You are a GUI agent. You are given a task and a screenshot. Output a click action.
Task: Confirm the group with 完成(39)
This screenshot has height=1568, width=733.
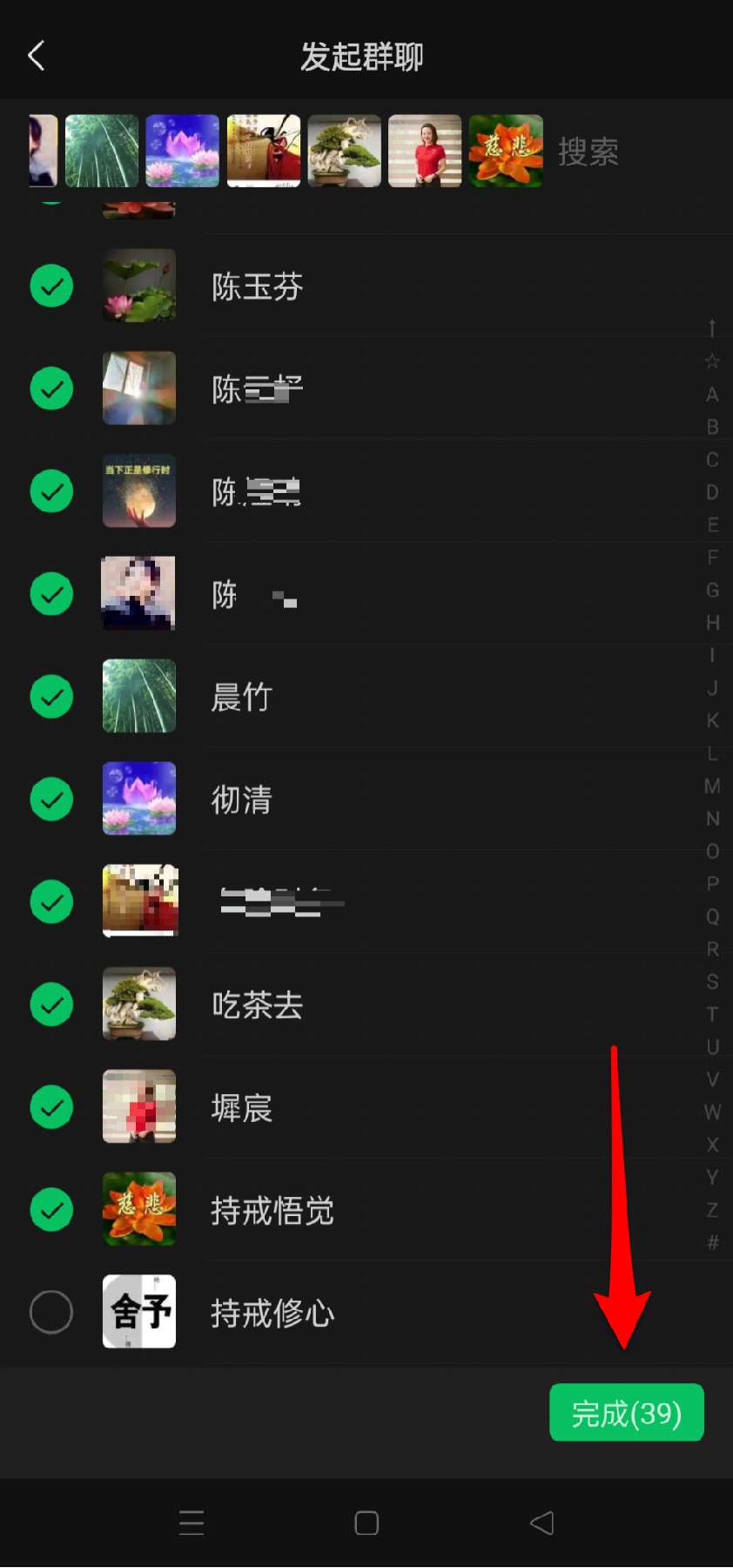tap(626, 1412)
